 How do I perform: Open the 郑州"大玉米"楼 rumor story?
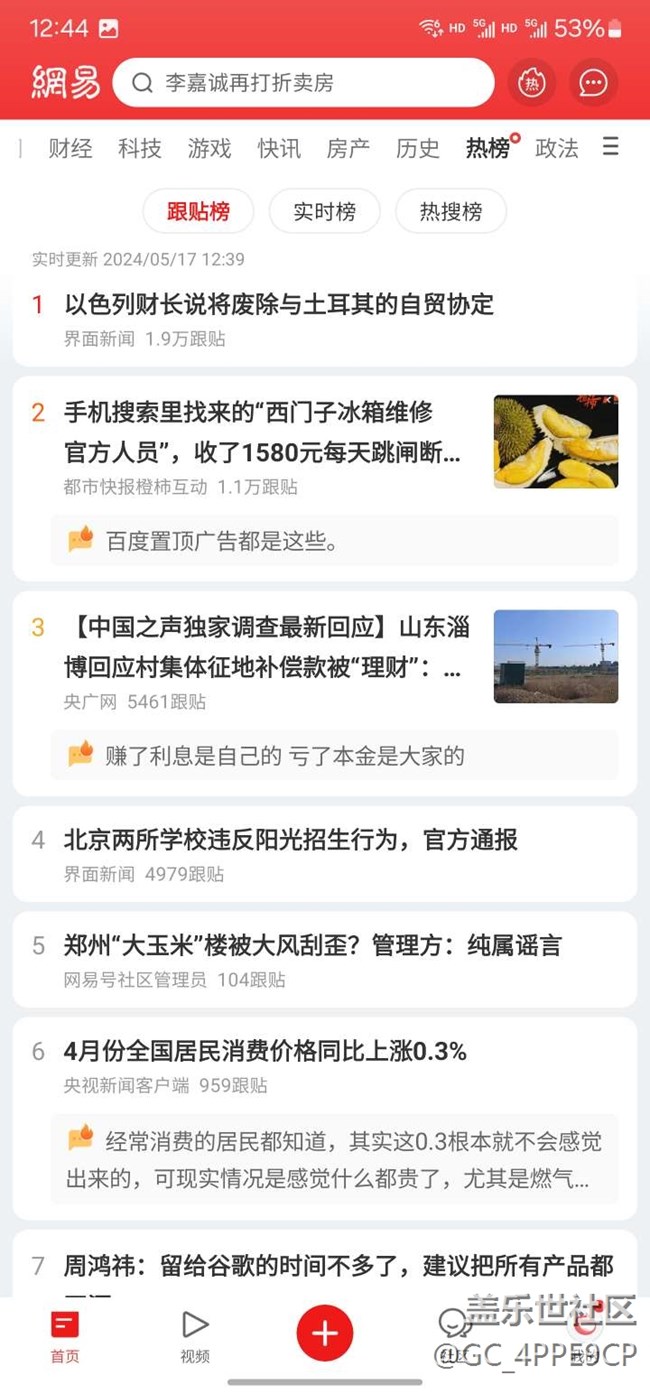tap(312, 945)
